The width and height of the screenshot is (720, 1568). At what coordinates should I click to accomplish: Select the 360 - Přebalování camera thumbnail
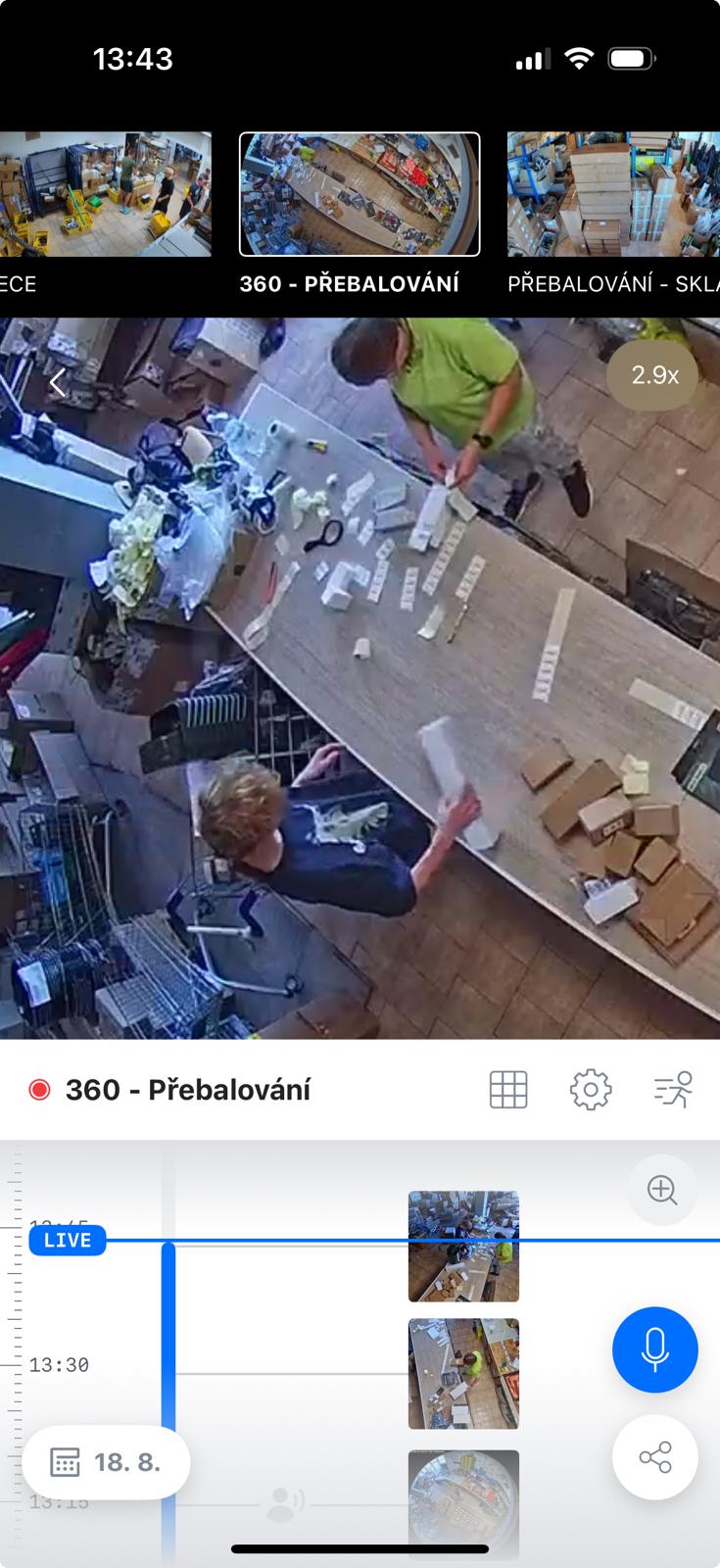(360, 195)
